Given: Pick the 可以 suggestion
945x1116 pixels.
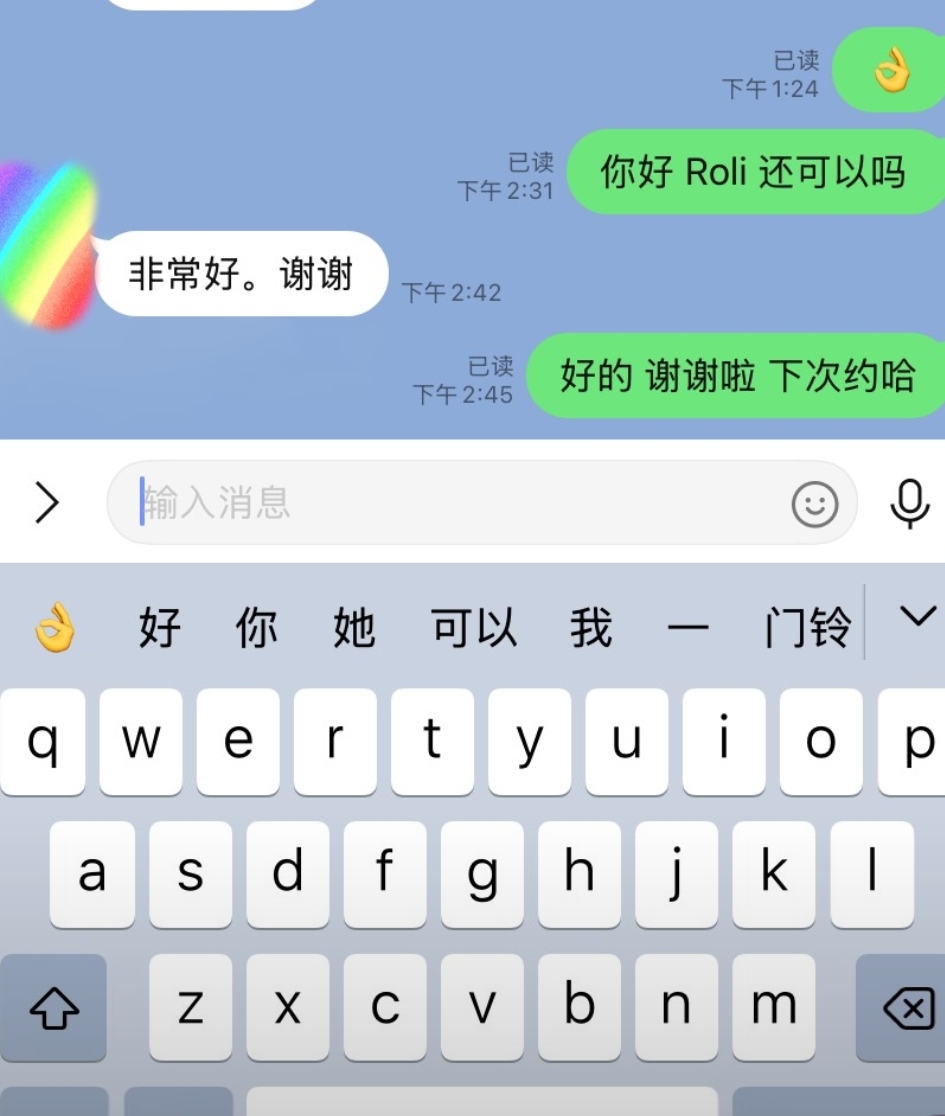Looking at the screenshot, I should (x=473, y=628).
